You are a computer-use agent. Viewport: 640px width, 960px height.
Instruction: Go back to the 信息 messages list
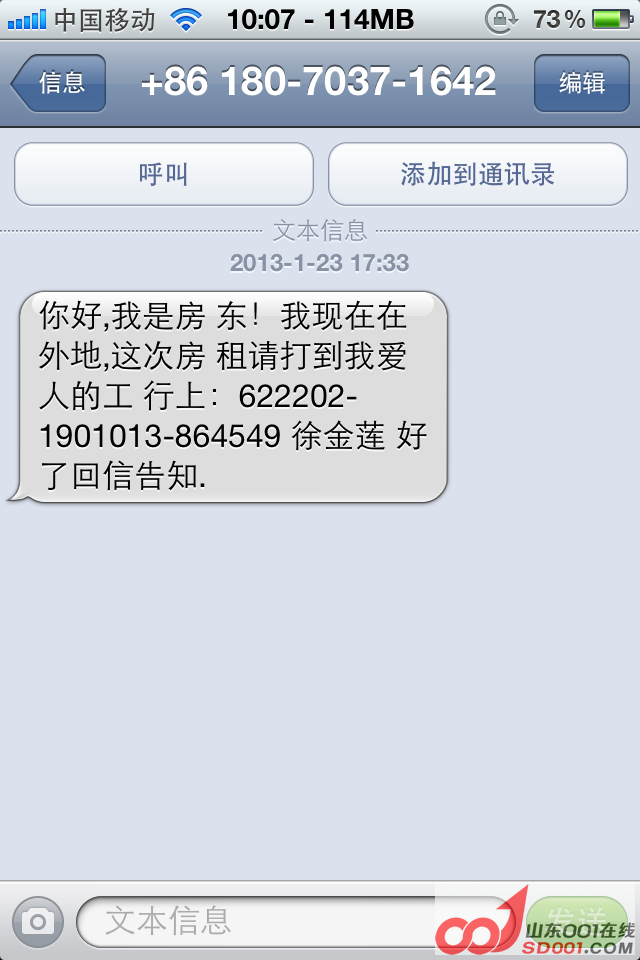[59, 83]
